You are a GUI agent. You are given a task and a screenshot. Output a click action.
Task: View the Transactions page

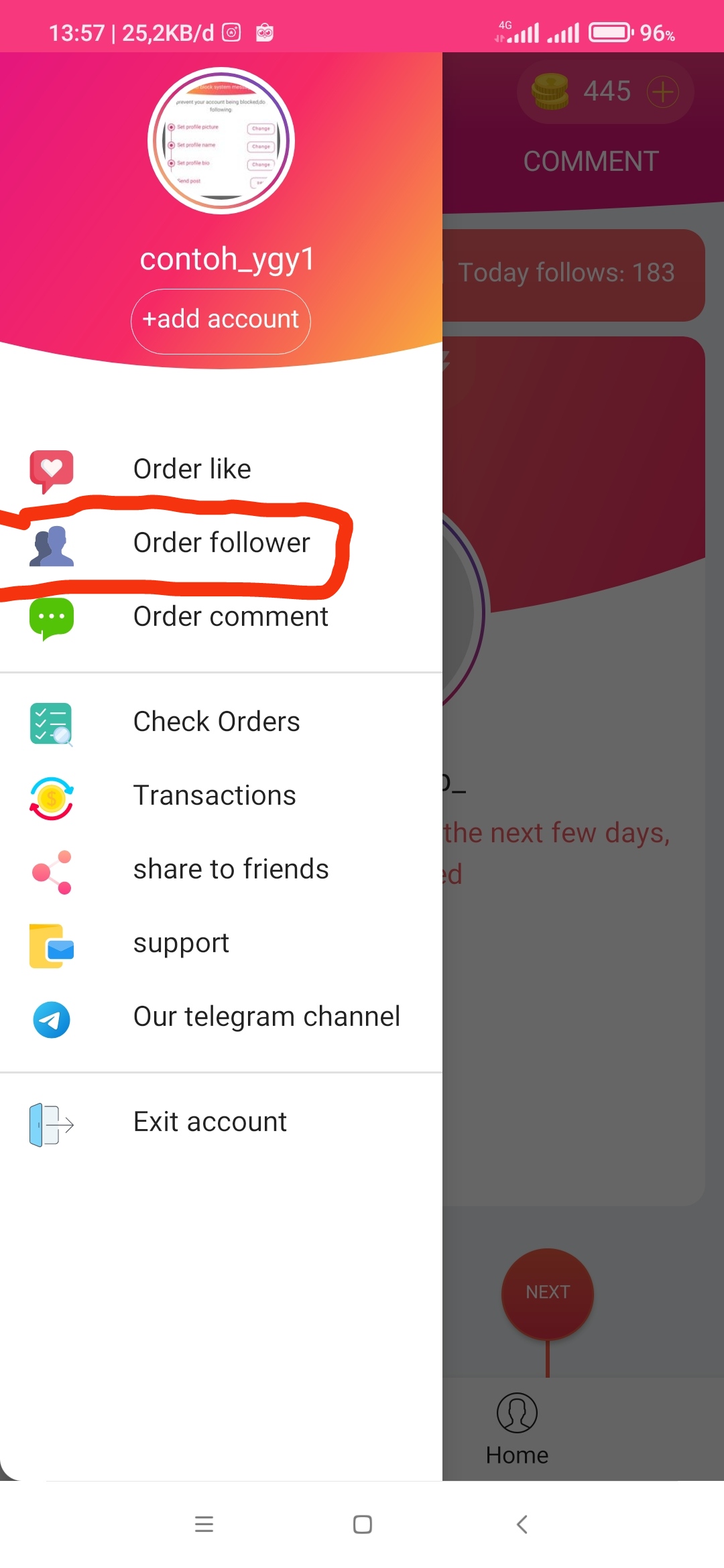[x=215, y=795]
